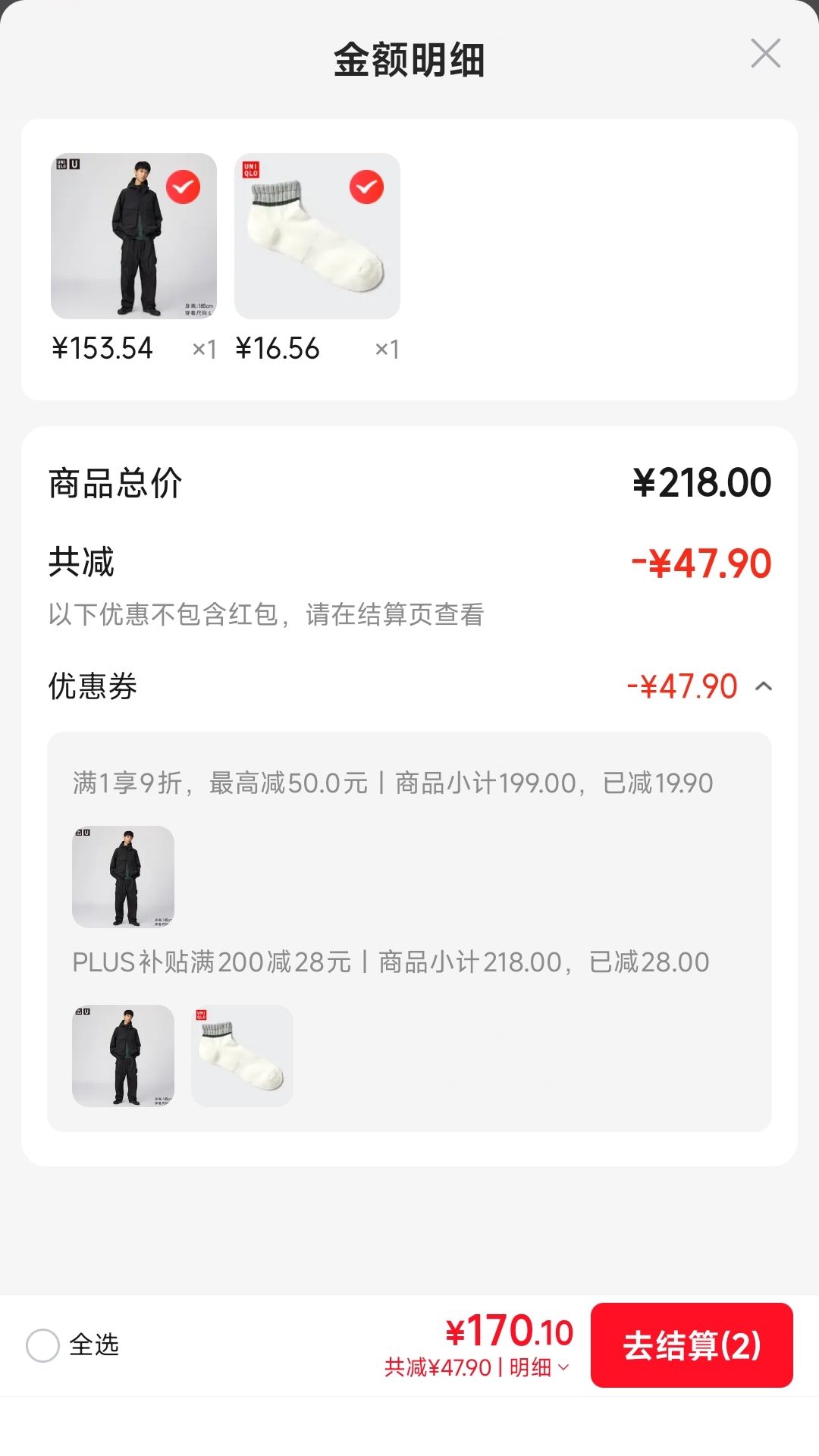Collapse the 优惠券 discount details
819x1456 pixels.
click(764, 686)
